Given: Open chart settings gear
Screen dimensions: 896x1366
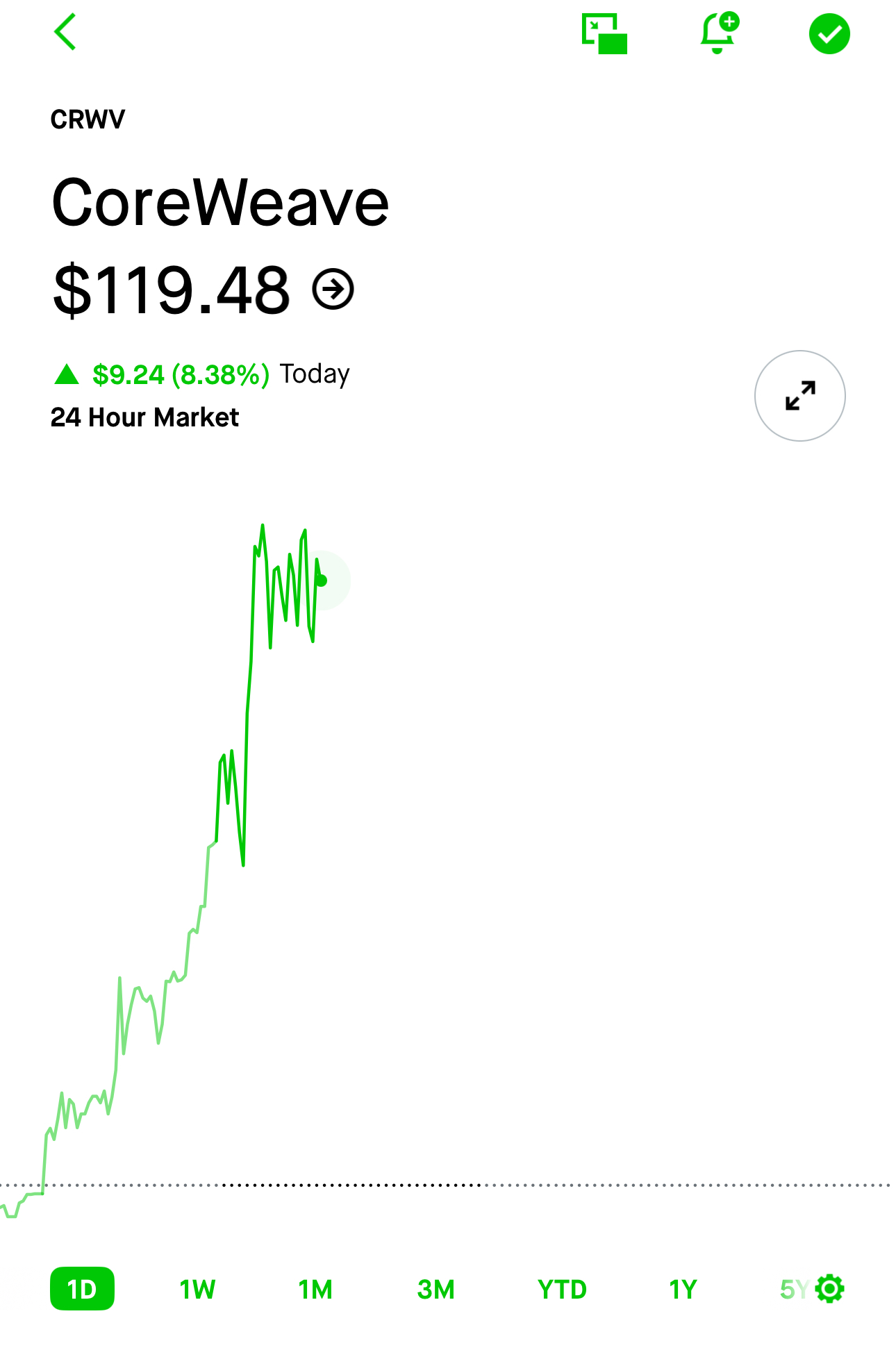Looking at the screenshot, I should tap(830, 1289).
